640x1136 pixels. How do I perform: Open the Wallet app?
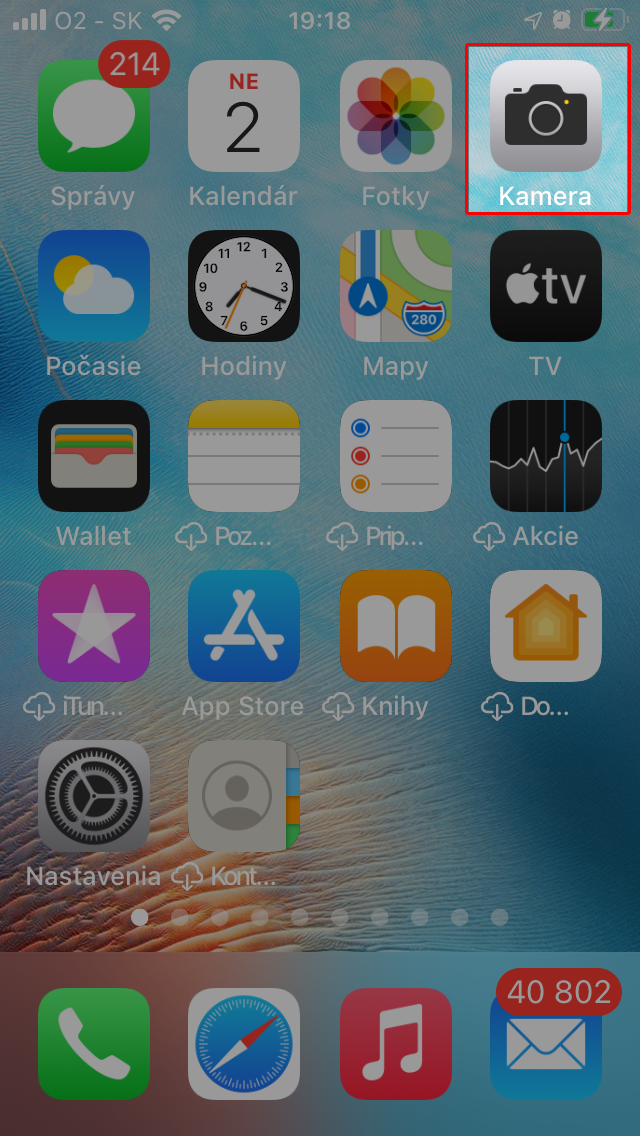(x=94, y=456)
